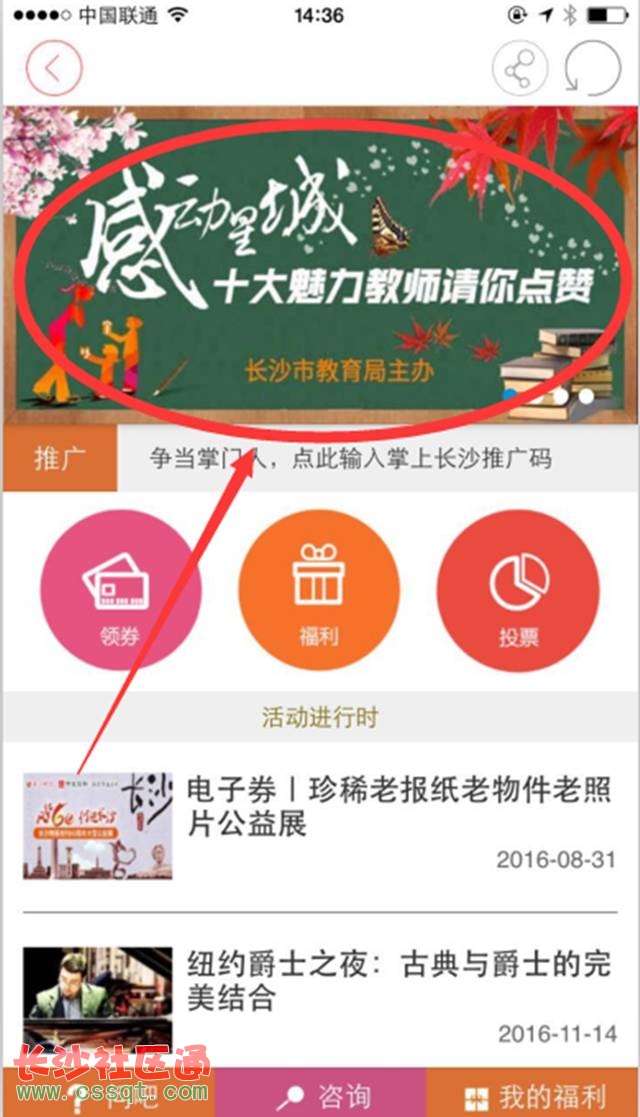This screenshot has width=640, height=1117.
Task: Go back using the top-left arrow
Action: pyautogui.click(x=54, y=69)
